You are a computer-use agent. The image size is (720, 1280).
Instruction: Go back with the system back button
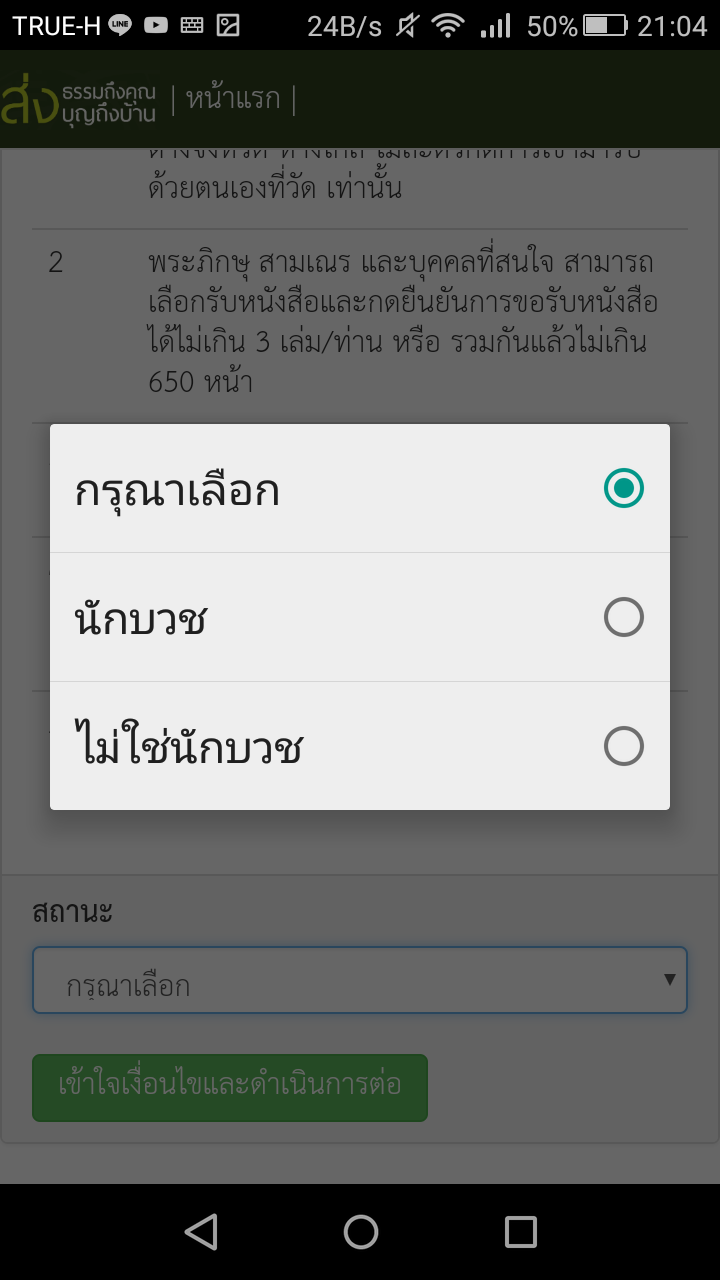pos(201,1232)
